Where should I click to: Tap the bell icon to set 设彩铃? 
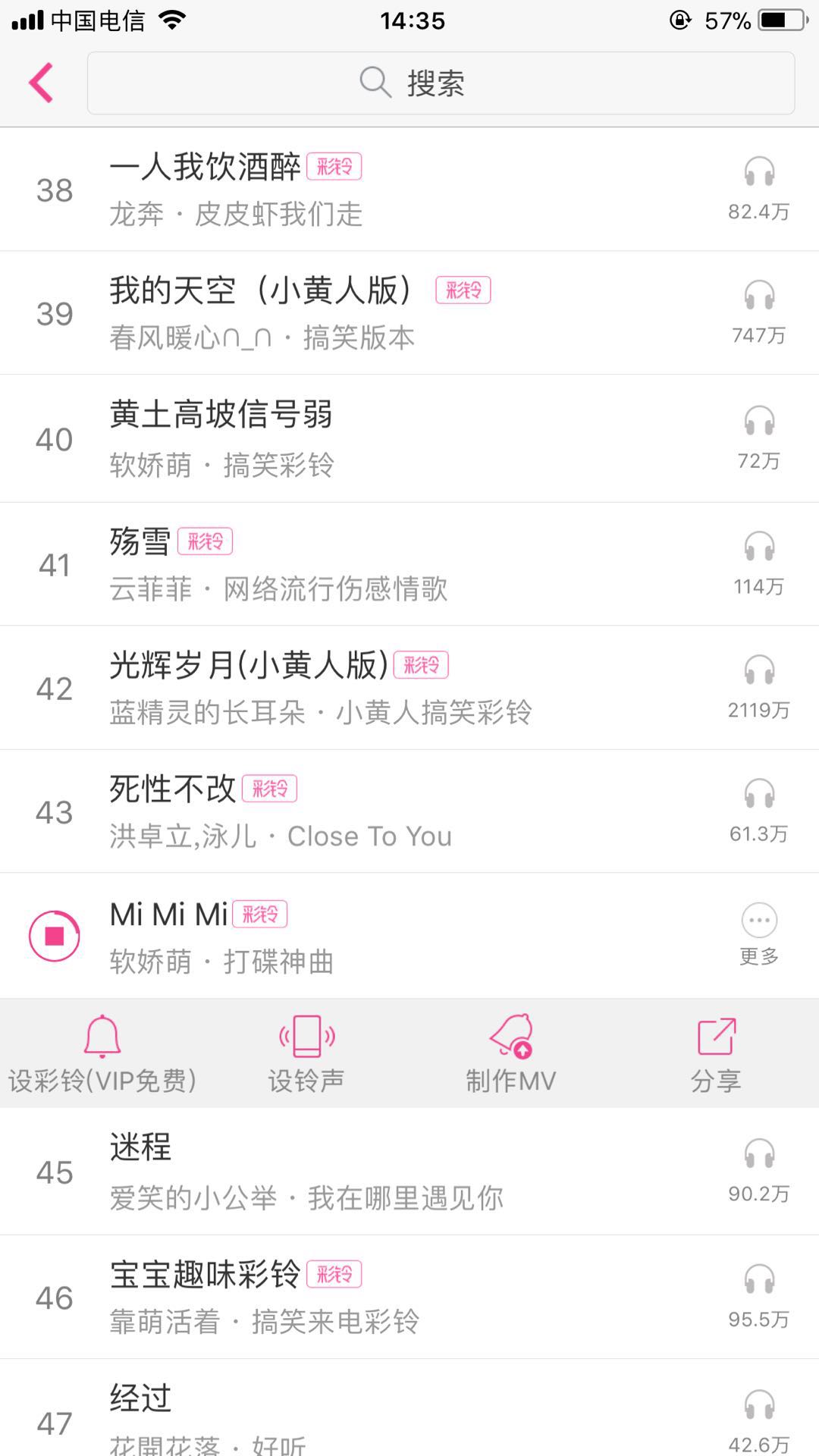coord(102,1035)
